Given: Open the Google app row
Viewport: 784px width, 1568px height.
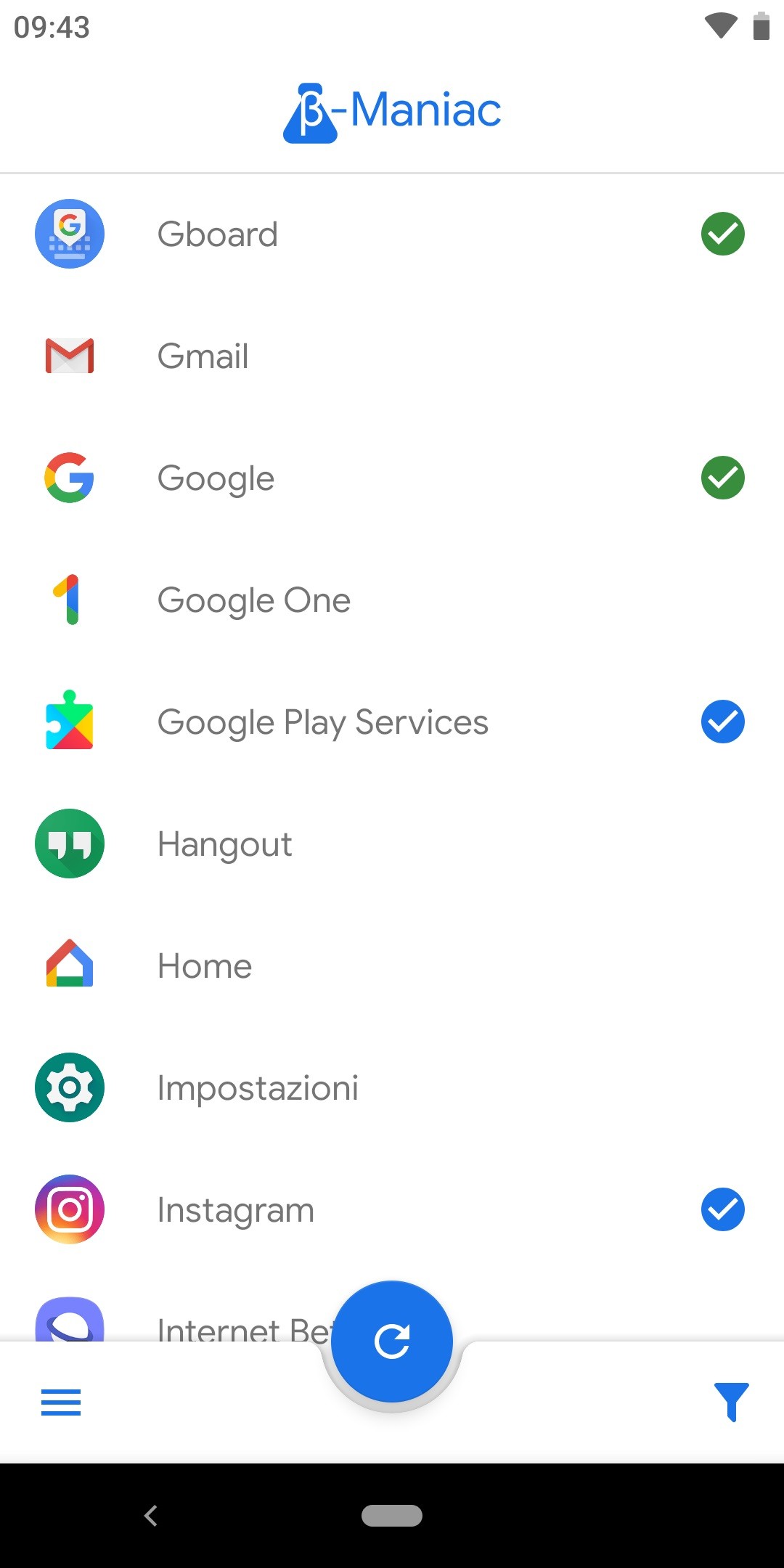Looking at the screenshot, I should [x=392, y=478].
